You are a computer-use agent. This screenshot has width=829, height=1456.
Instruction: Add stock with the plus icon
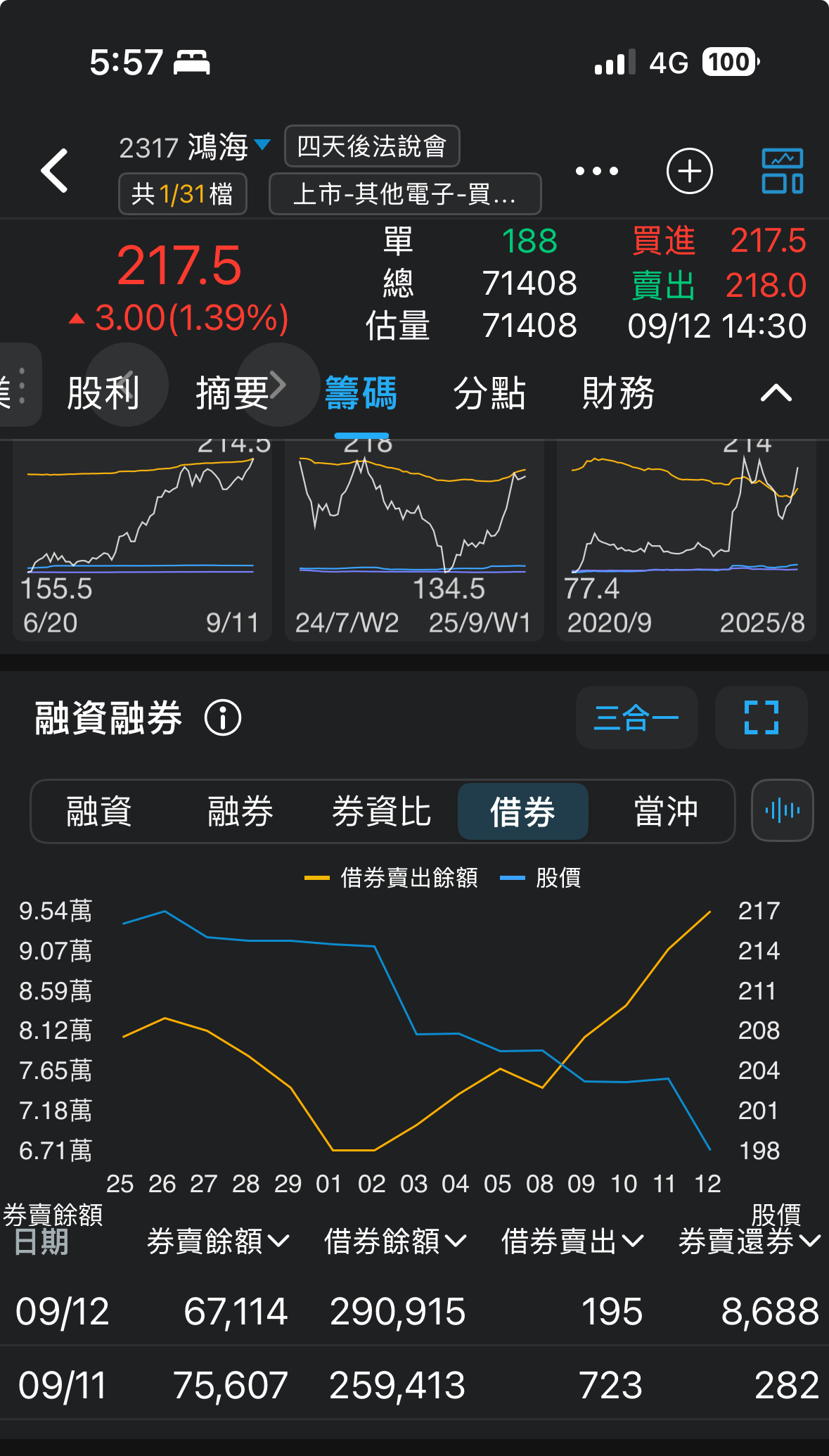point(689,171)
